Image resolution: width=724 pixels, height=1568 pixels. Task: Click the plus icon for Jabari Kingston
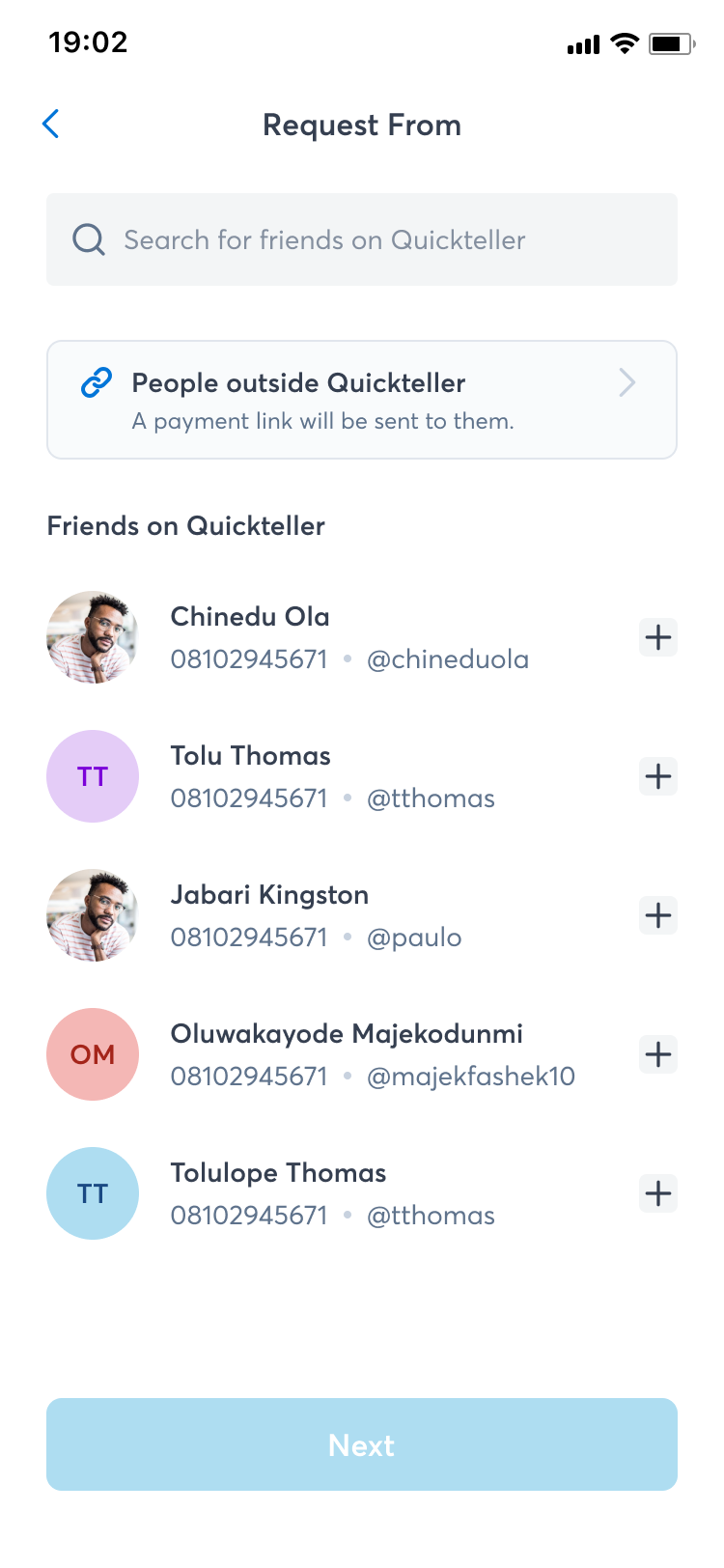[657, 915]
